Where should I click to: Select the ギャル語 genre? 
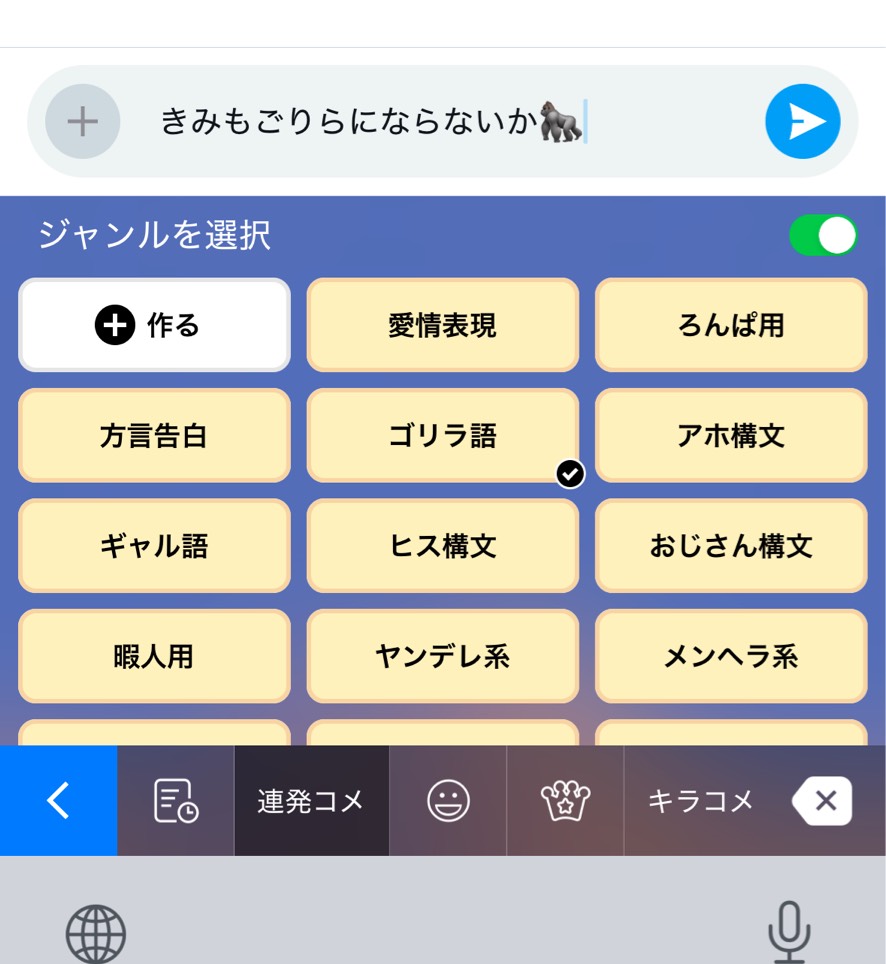click(154, 546)
